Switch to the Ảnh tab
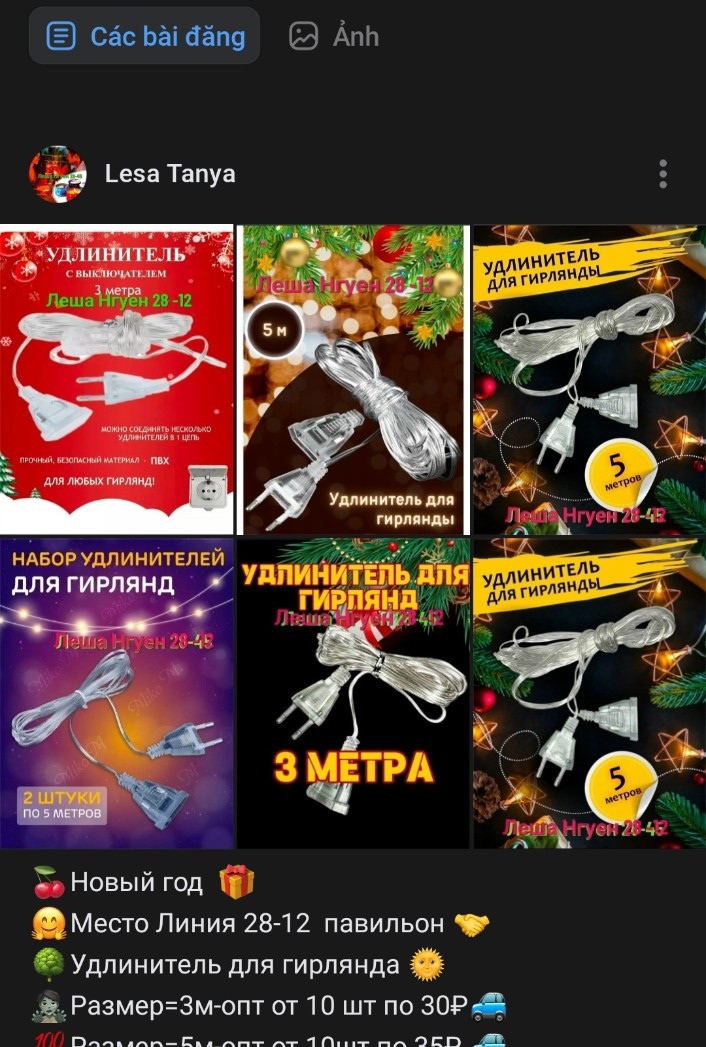The width and height of the screenshot is (706, 1047). pos(334,36)
